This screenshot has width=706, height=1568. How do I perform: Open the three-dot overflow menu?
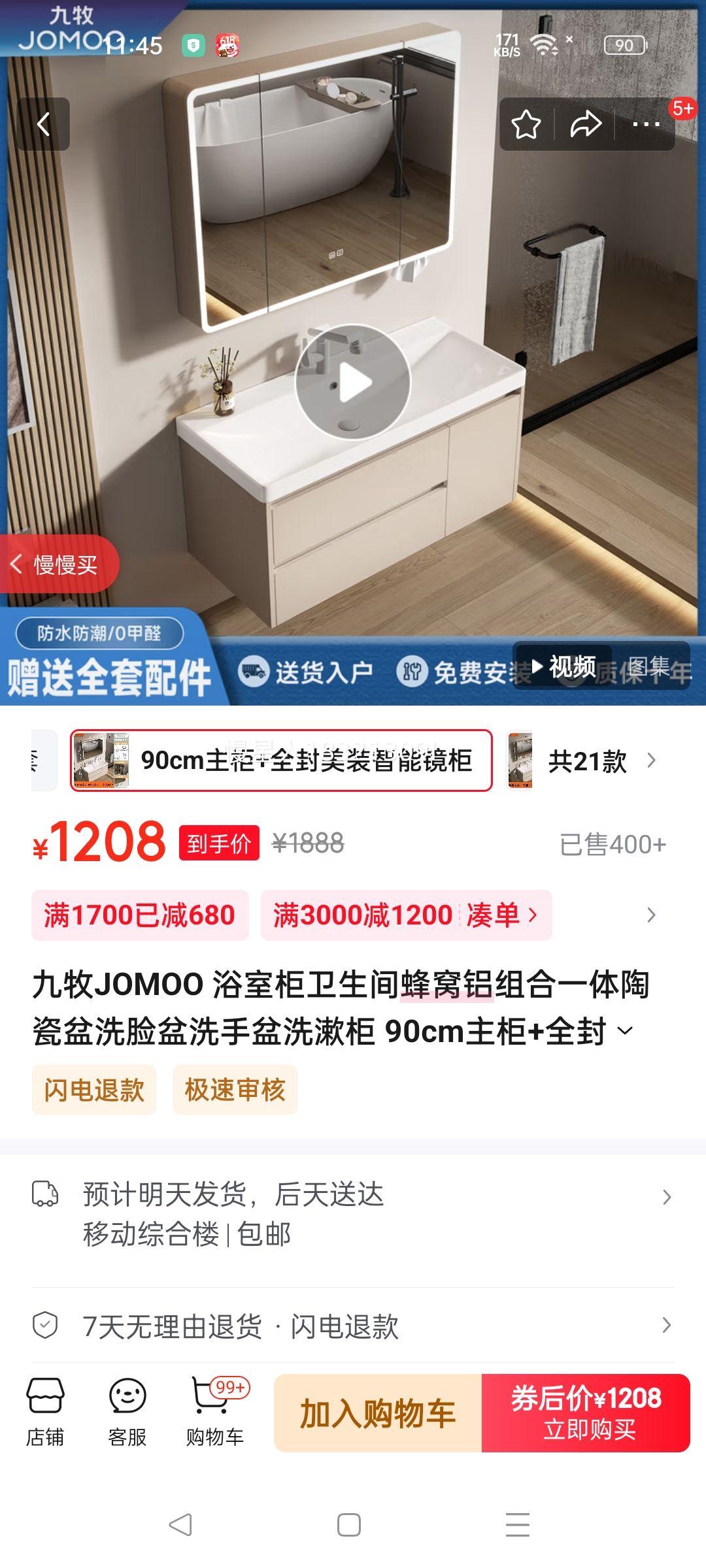[x=646, y=124]
